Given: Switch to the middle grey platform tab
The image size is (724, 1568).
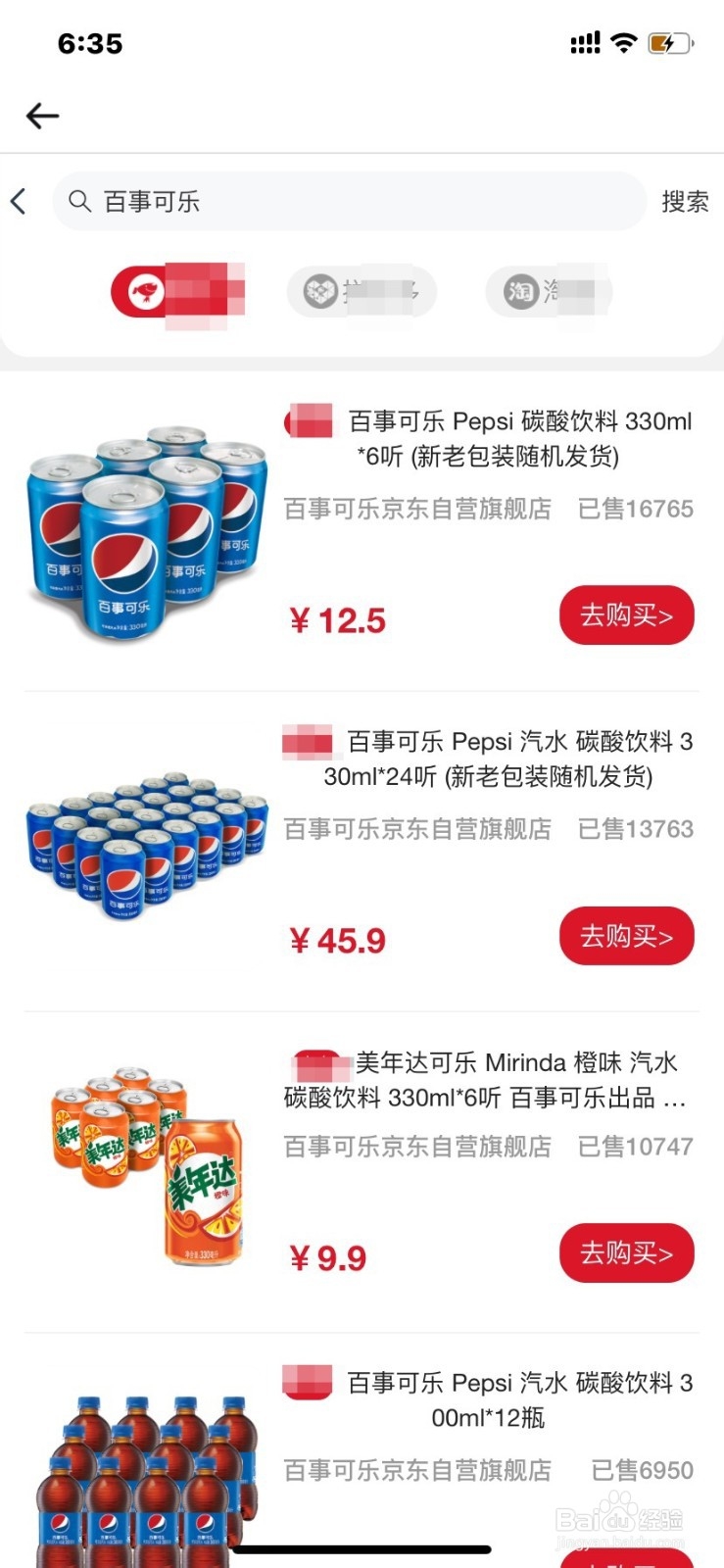Looking at the screenshot, I should (x=361, y=291).
